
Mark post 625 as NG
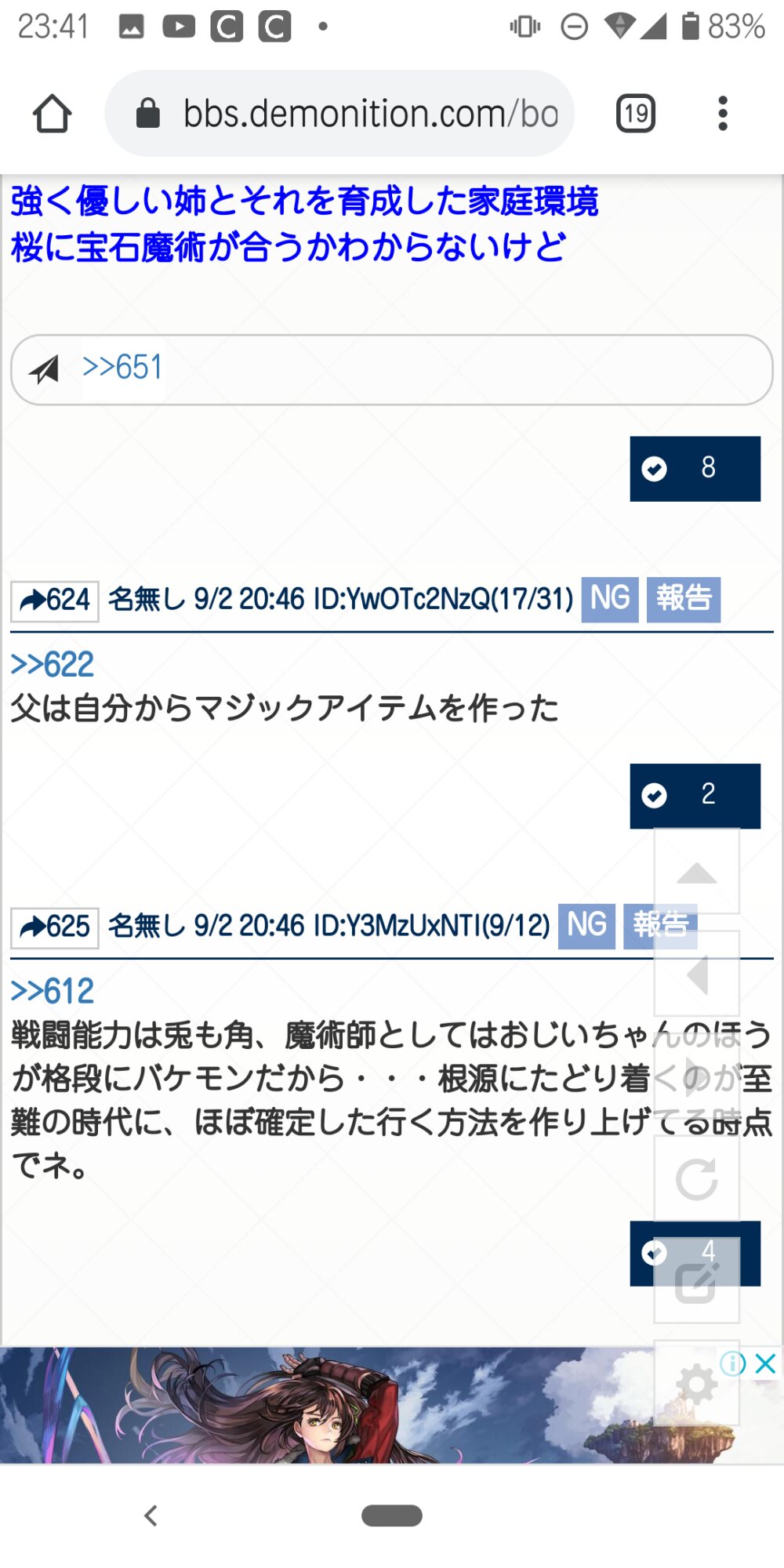click(586, 926)
